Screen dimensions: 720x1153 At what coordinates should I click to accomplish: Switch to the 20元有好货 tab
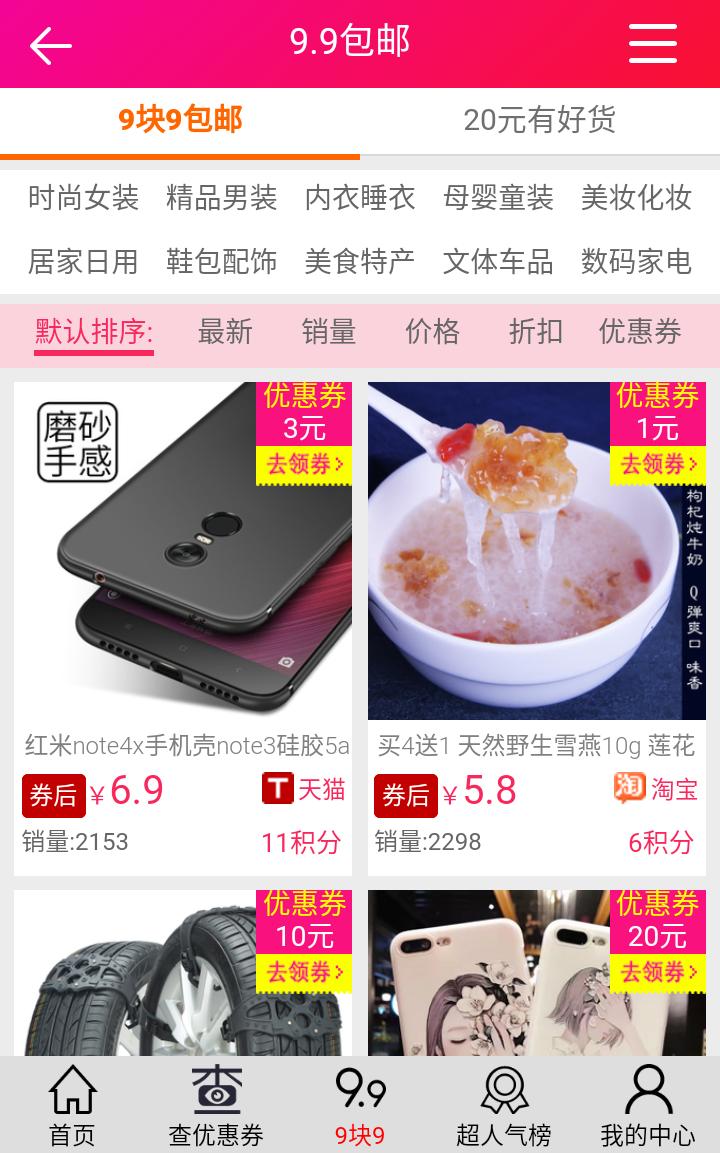[x=539, y=120]
